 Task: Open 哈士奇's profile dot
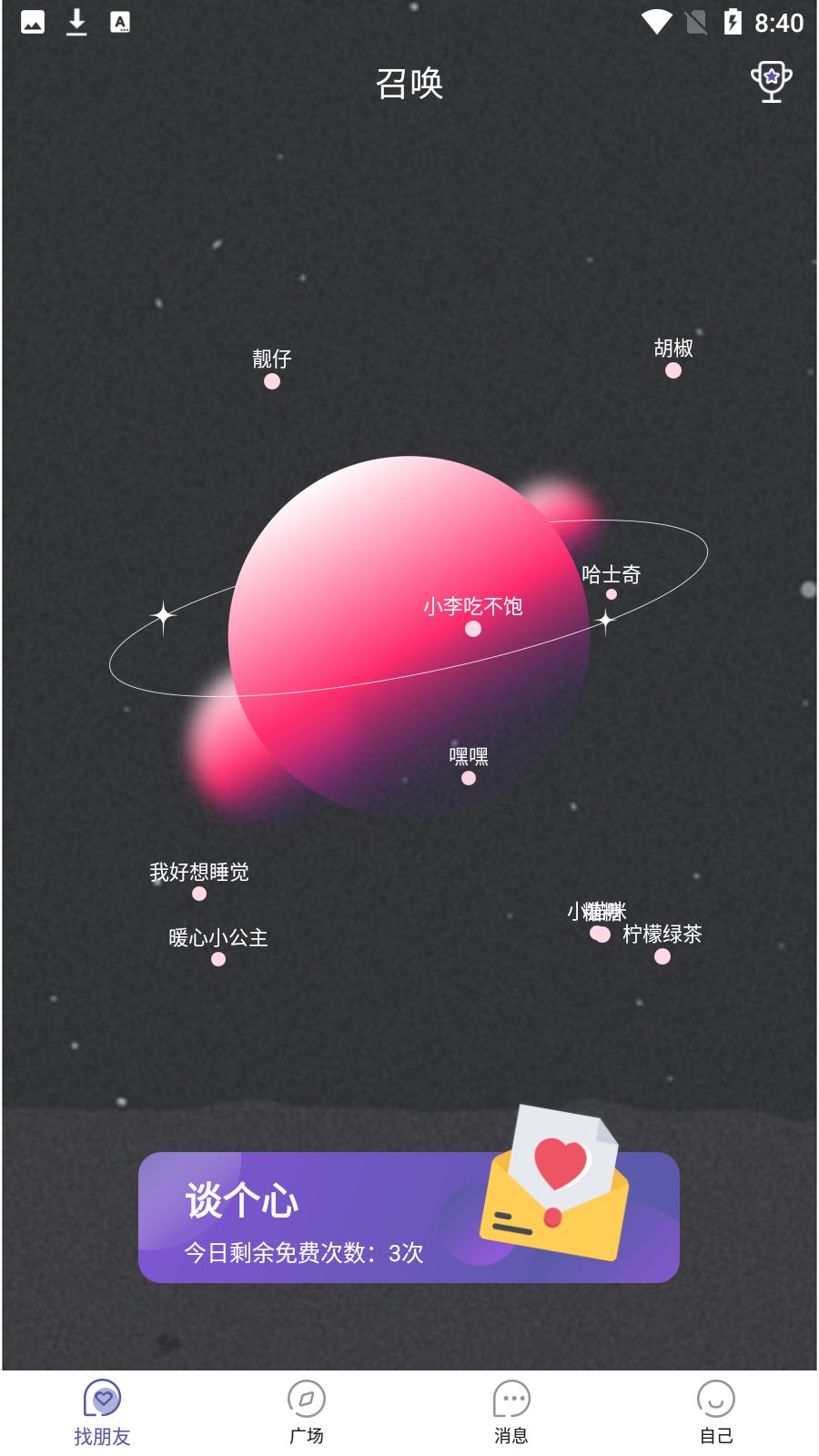[612, 593]
